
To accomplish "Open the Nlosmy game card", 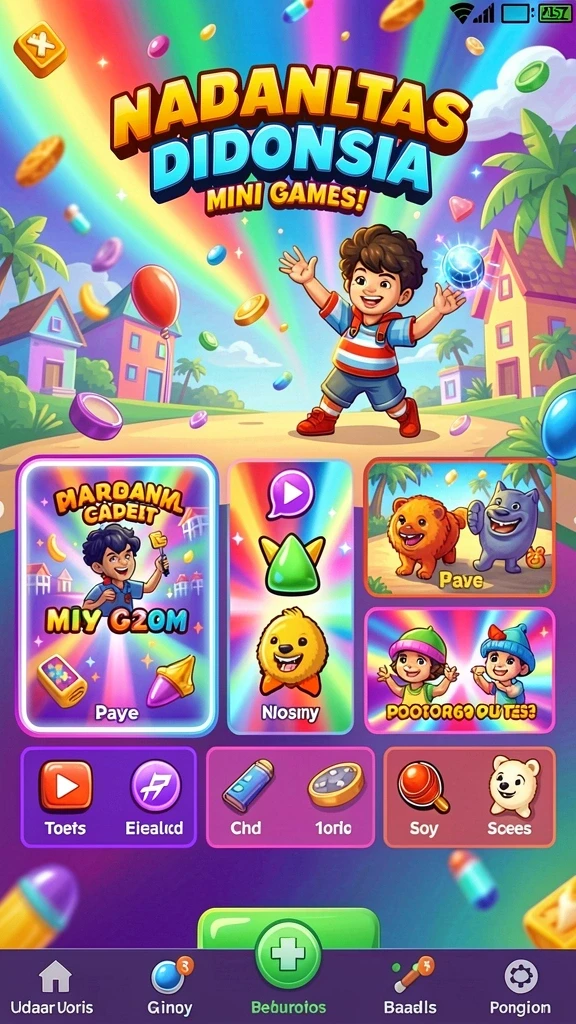I will click(290, 597).
